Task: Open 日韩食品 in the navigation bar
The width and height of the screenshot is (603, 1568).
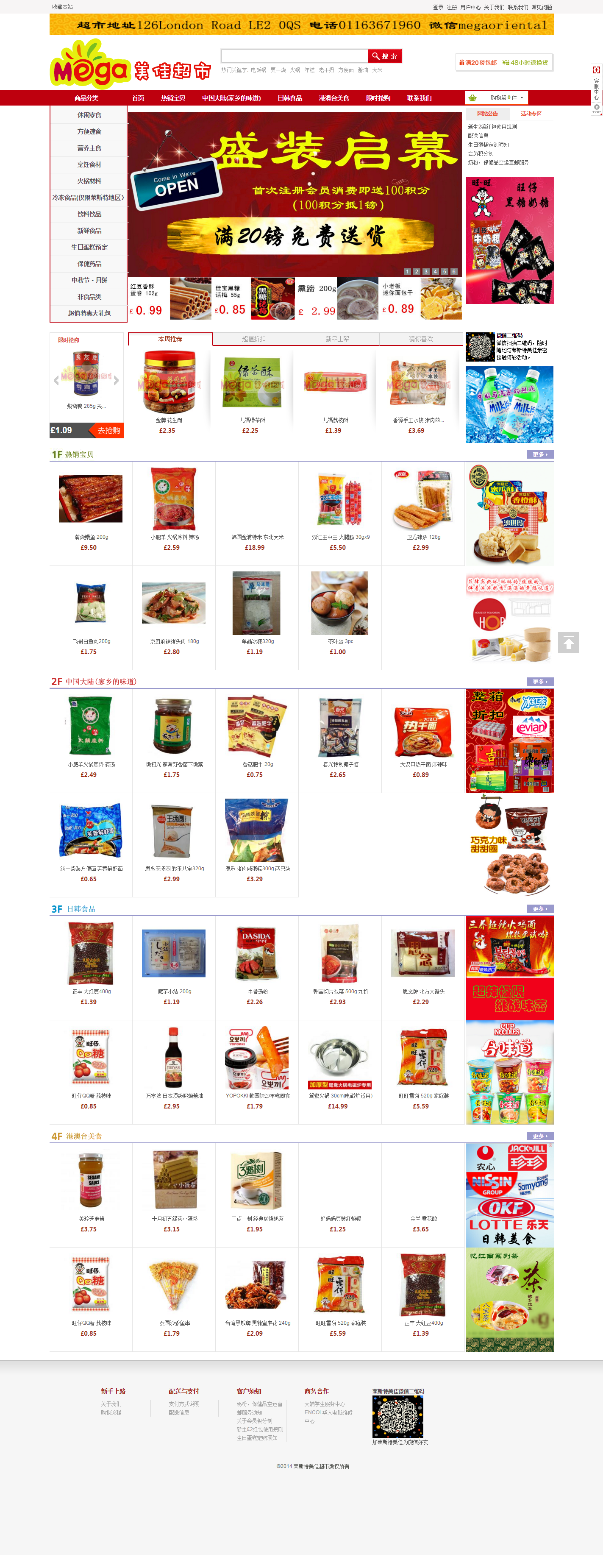Action: tap(289, 98)
